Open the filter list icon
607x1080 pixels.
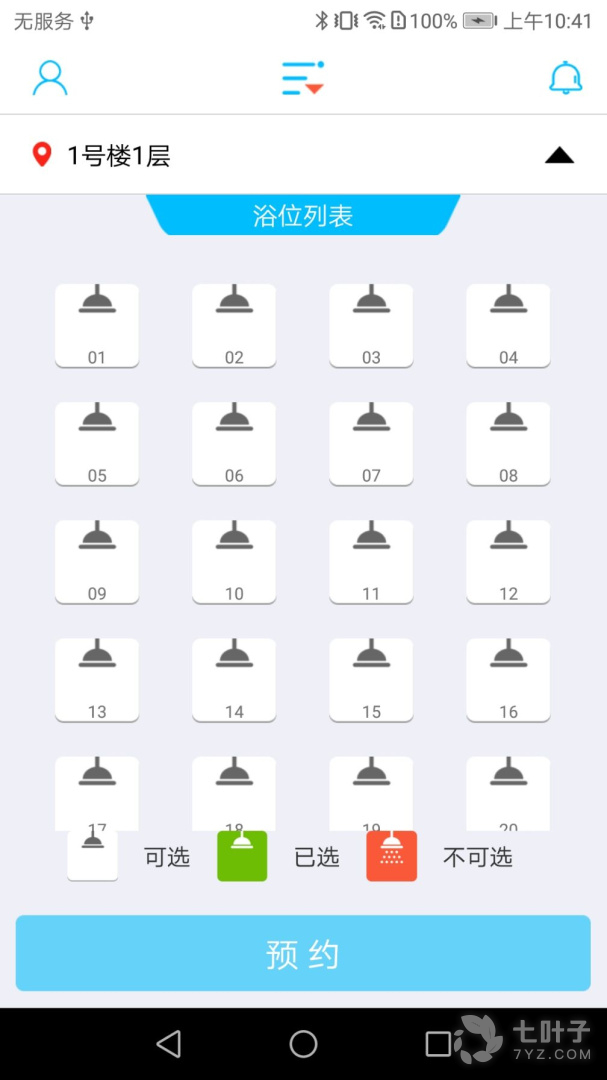tap(302, 78)
